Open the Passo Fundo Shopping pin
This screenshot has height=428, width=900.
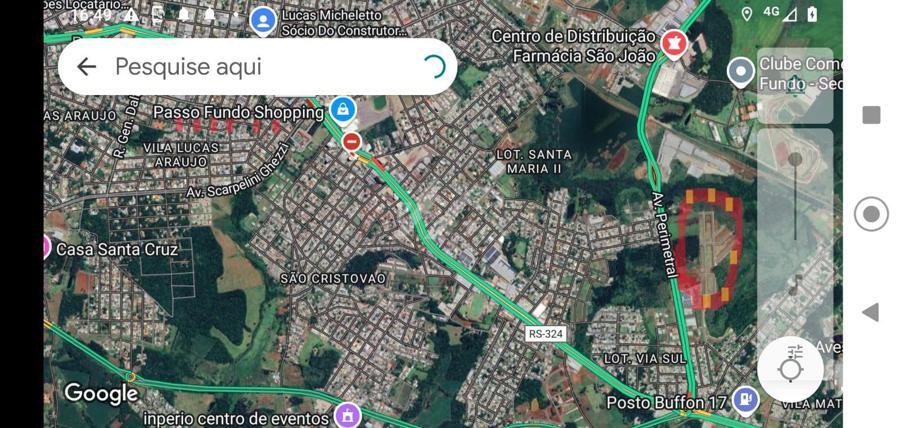point(342,108)
